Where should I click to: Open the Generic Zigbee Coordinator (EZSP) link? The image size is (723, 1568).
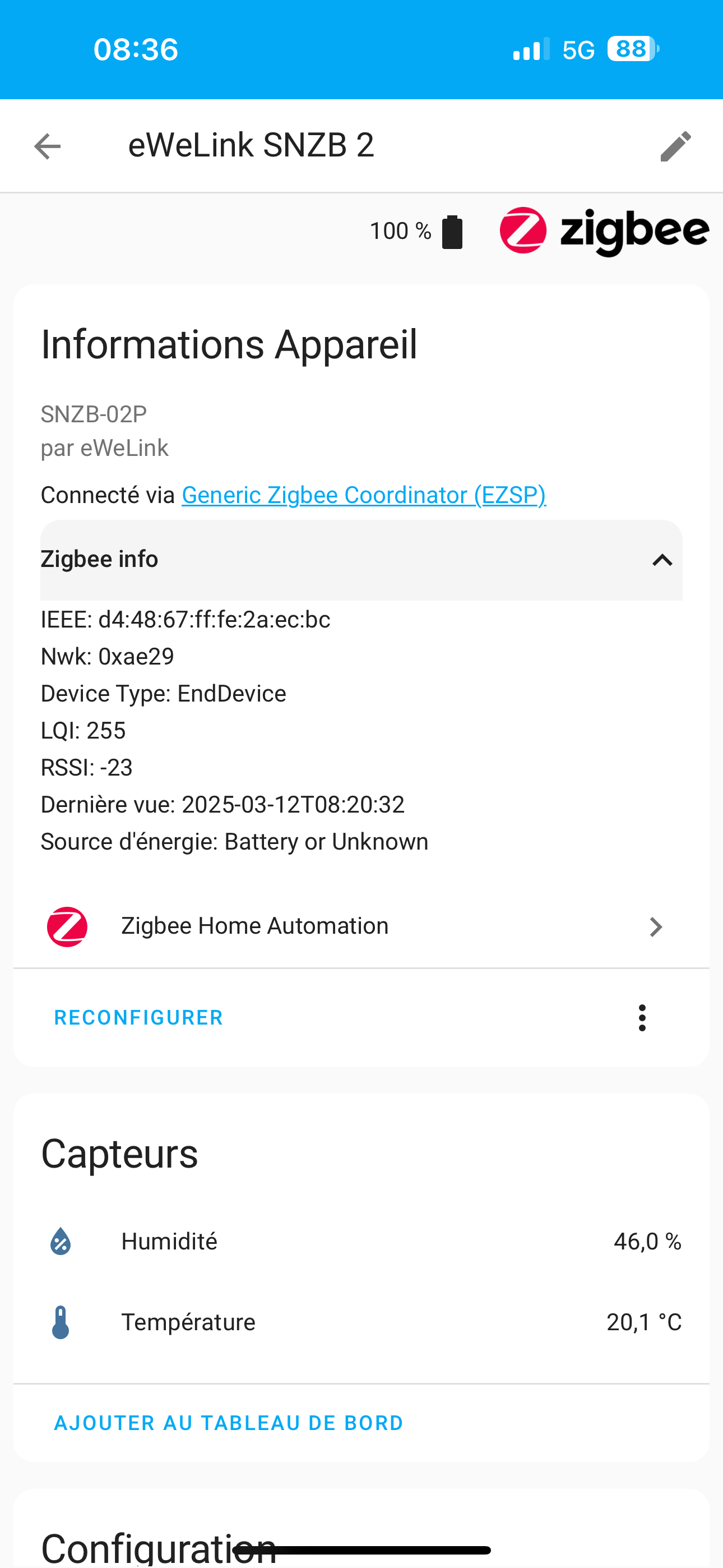[x=363, y=495]
